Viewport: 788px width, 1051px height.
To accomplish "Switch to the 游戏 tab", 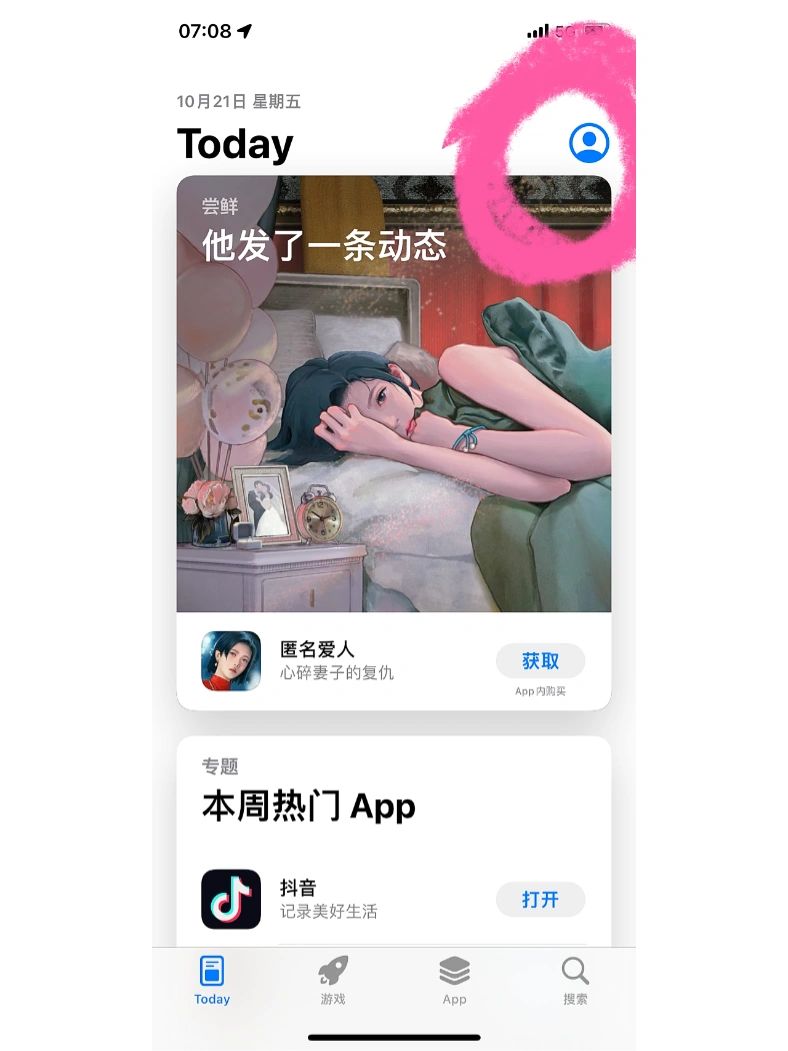I will [332, 980].
